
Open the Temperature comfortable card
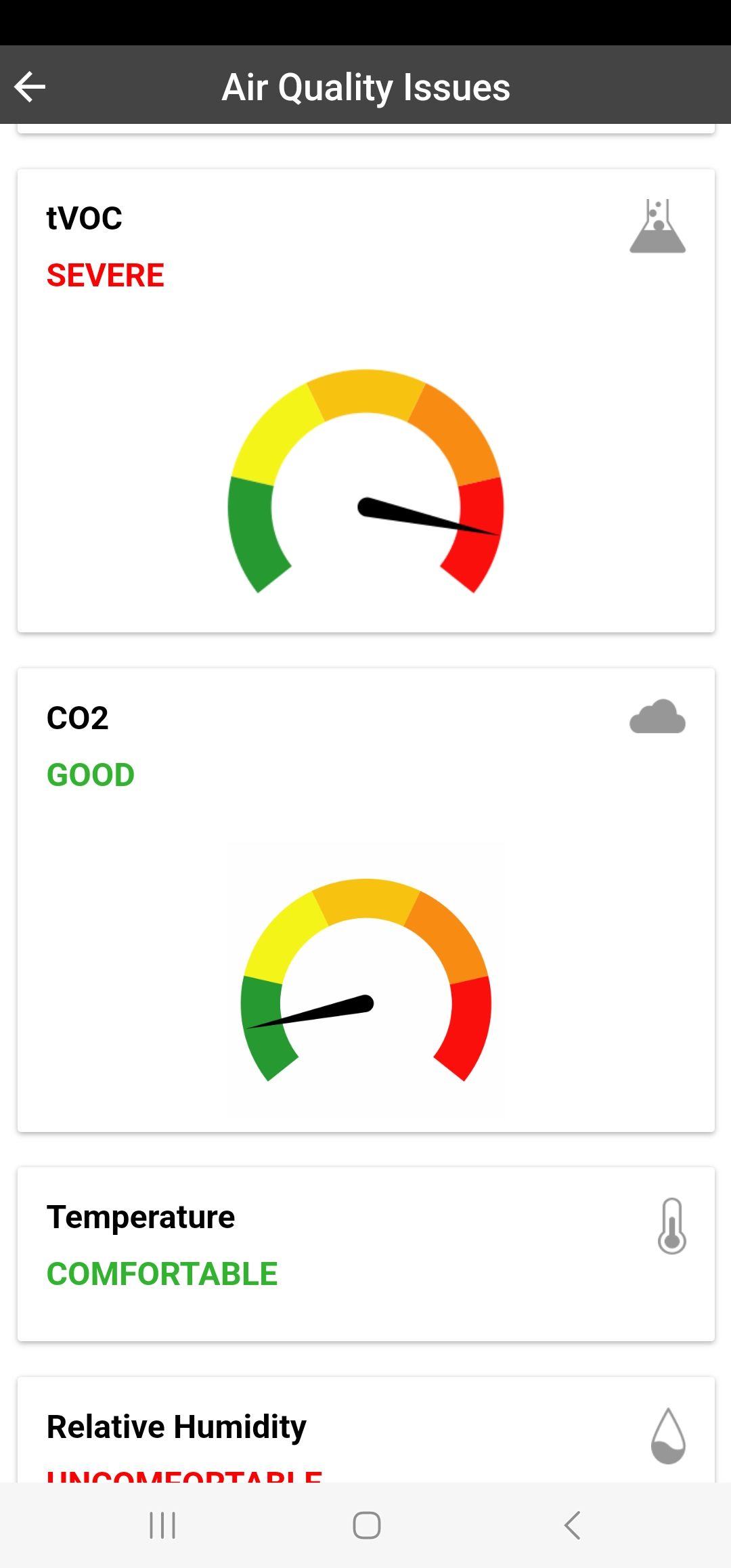(365, 1253)
